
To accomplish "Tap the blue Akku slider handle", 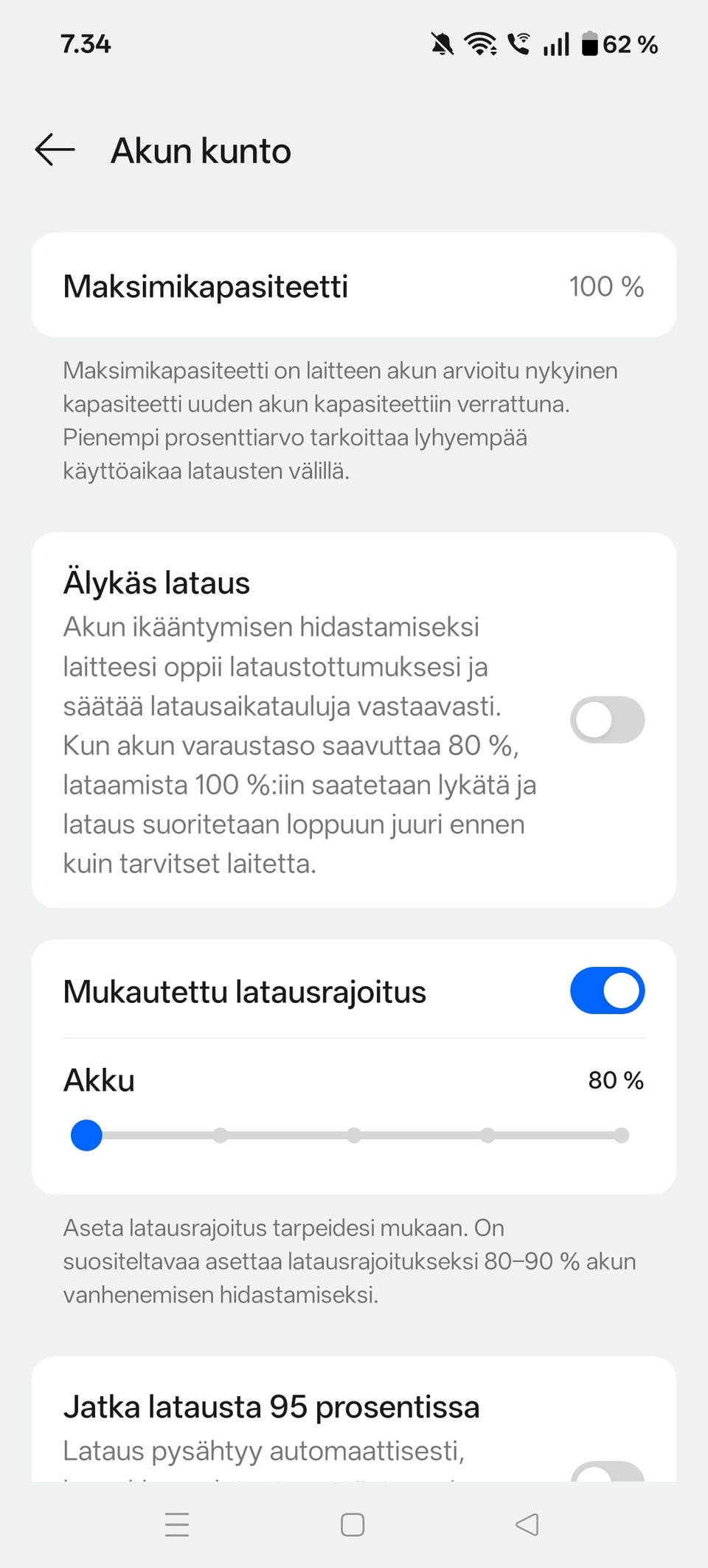I will pyautogui.click(x=87, y=1135).
